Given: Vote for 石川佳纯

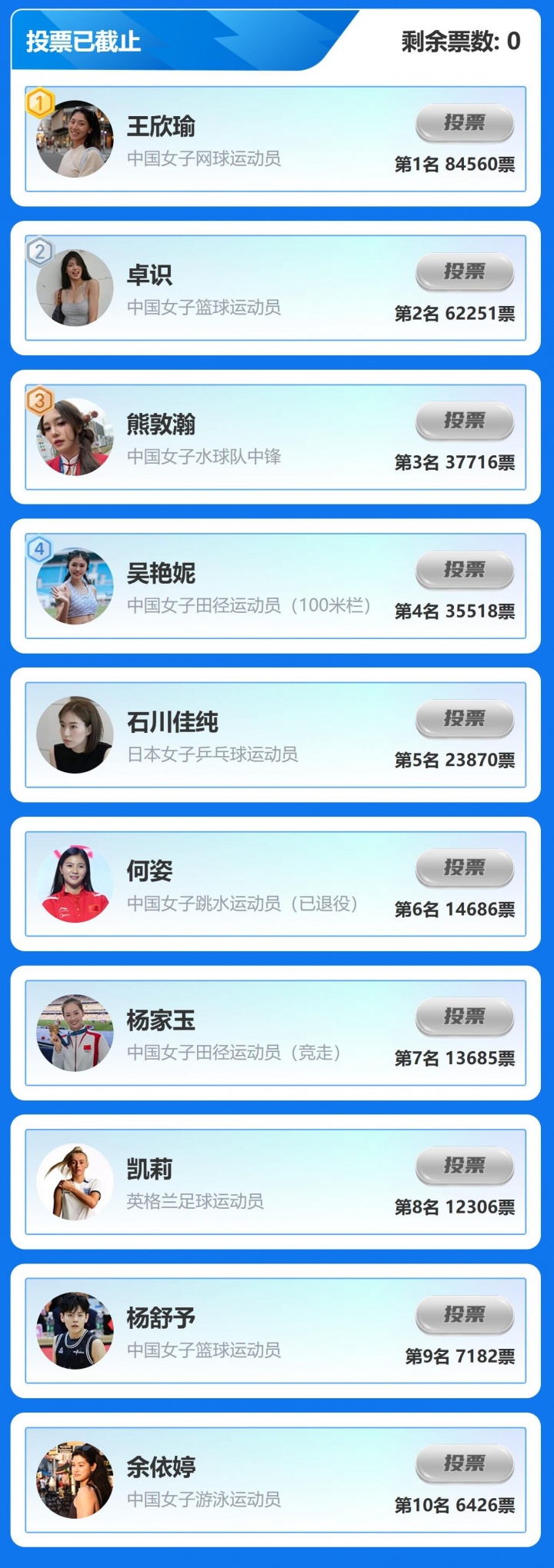Looking at the screenshot, I should [464, 719].
